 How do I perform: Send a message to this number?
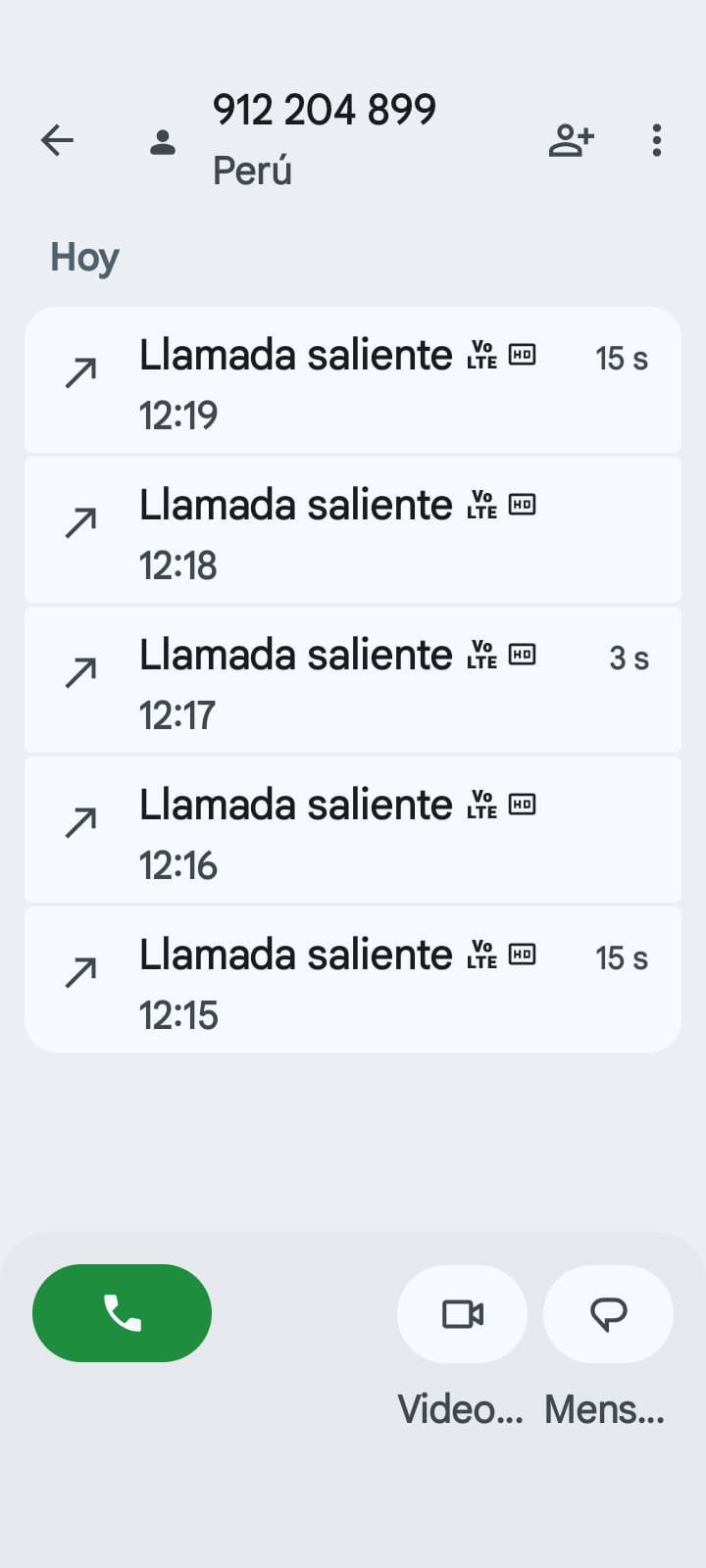(x=608, y=1313)
